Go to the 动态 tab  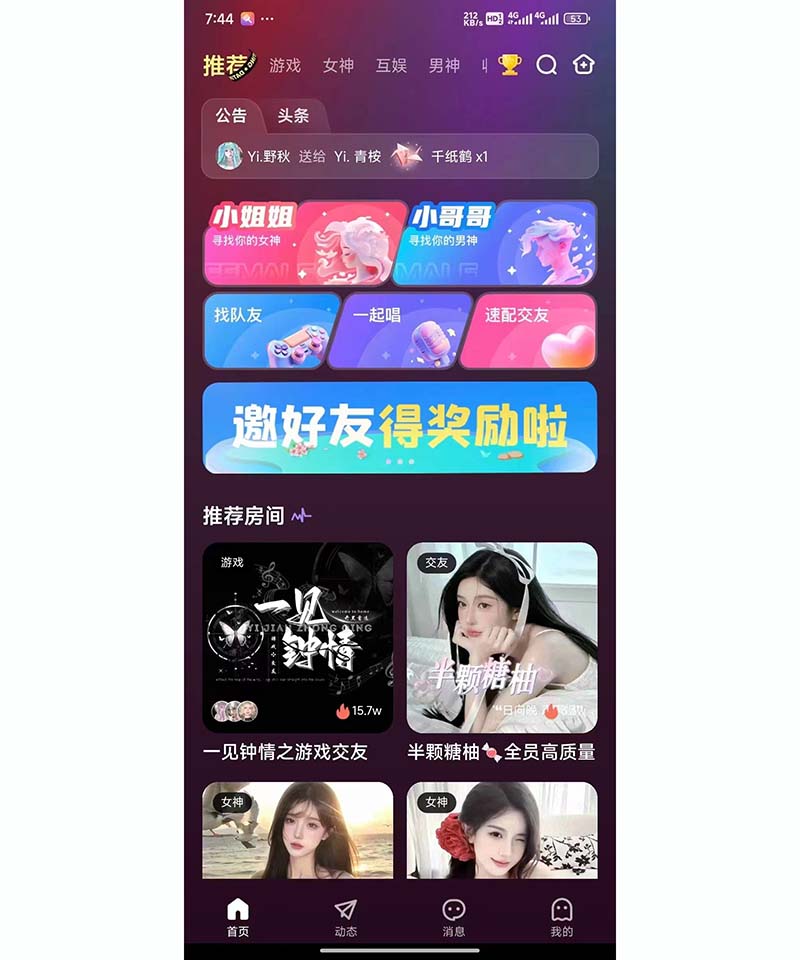coord(345,917)
